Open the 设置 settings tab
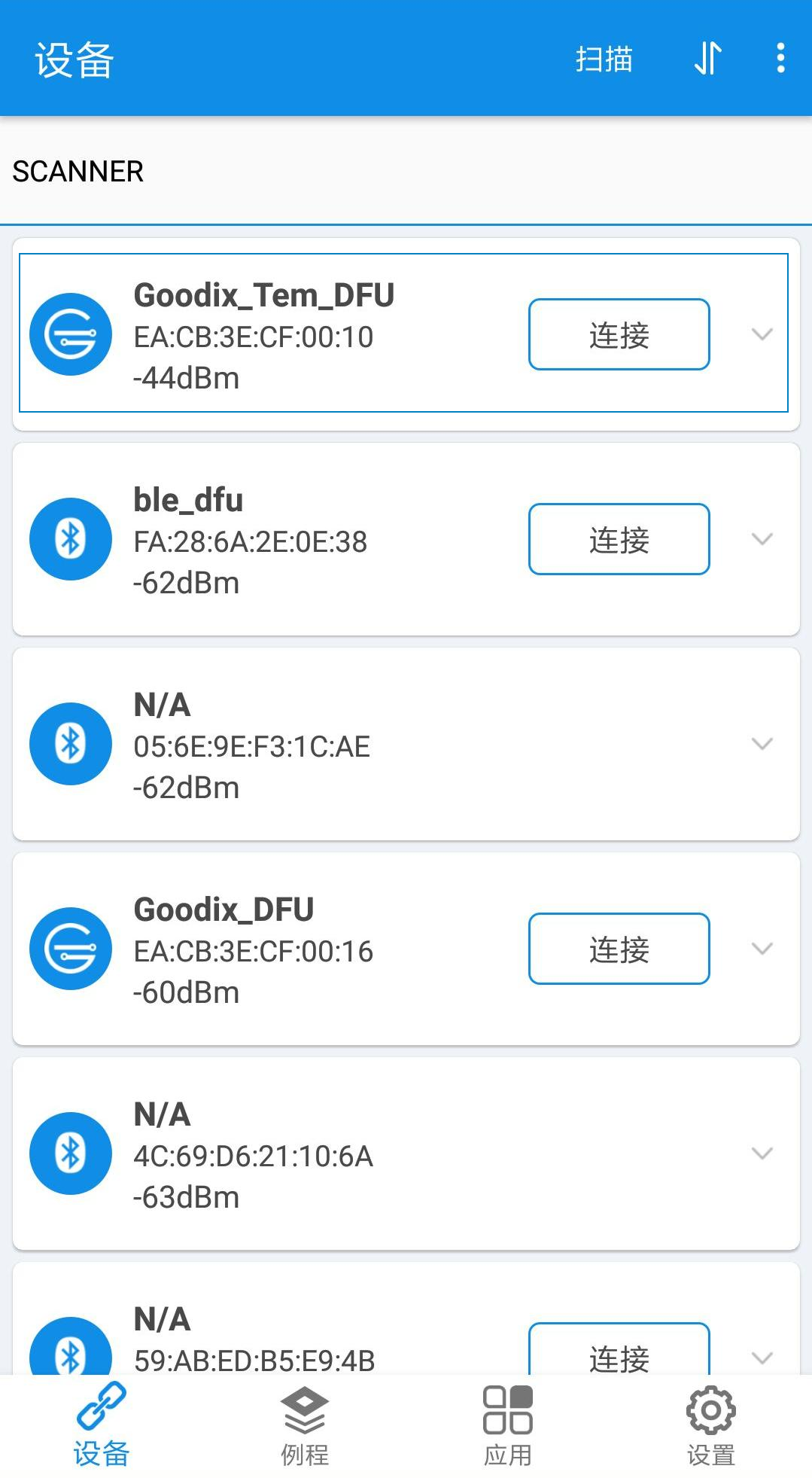Screen dimensions: 812x1478 (x=711, y=1427)
